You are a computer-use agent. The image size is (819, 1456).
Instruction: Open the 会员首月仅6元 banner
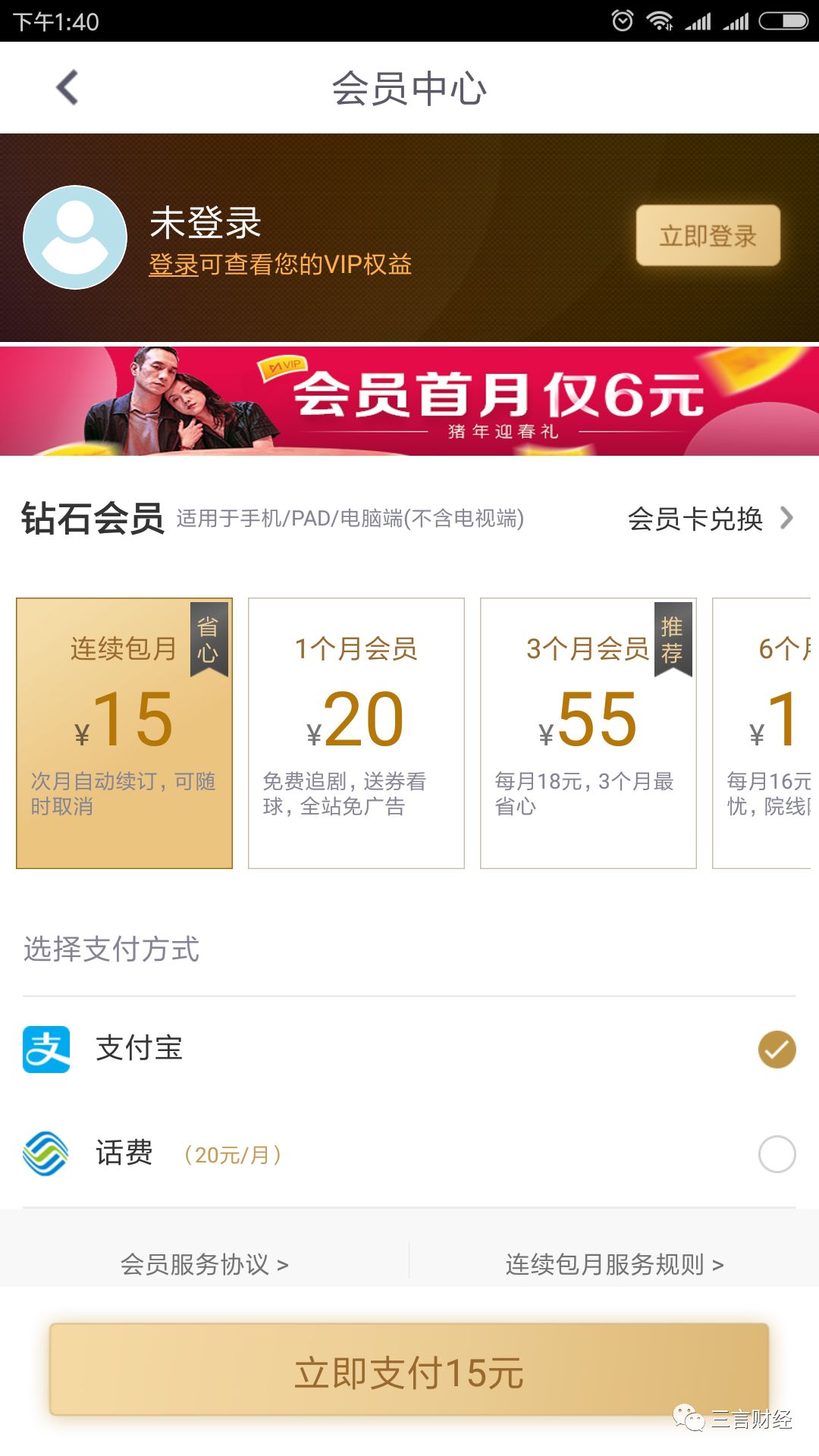409,401
